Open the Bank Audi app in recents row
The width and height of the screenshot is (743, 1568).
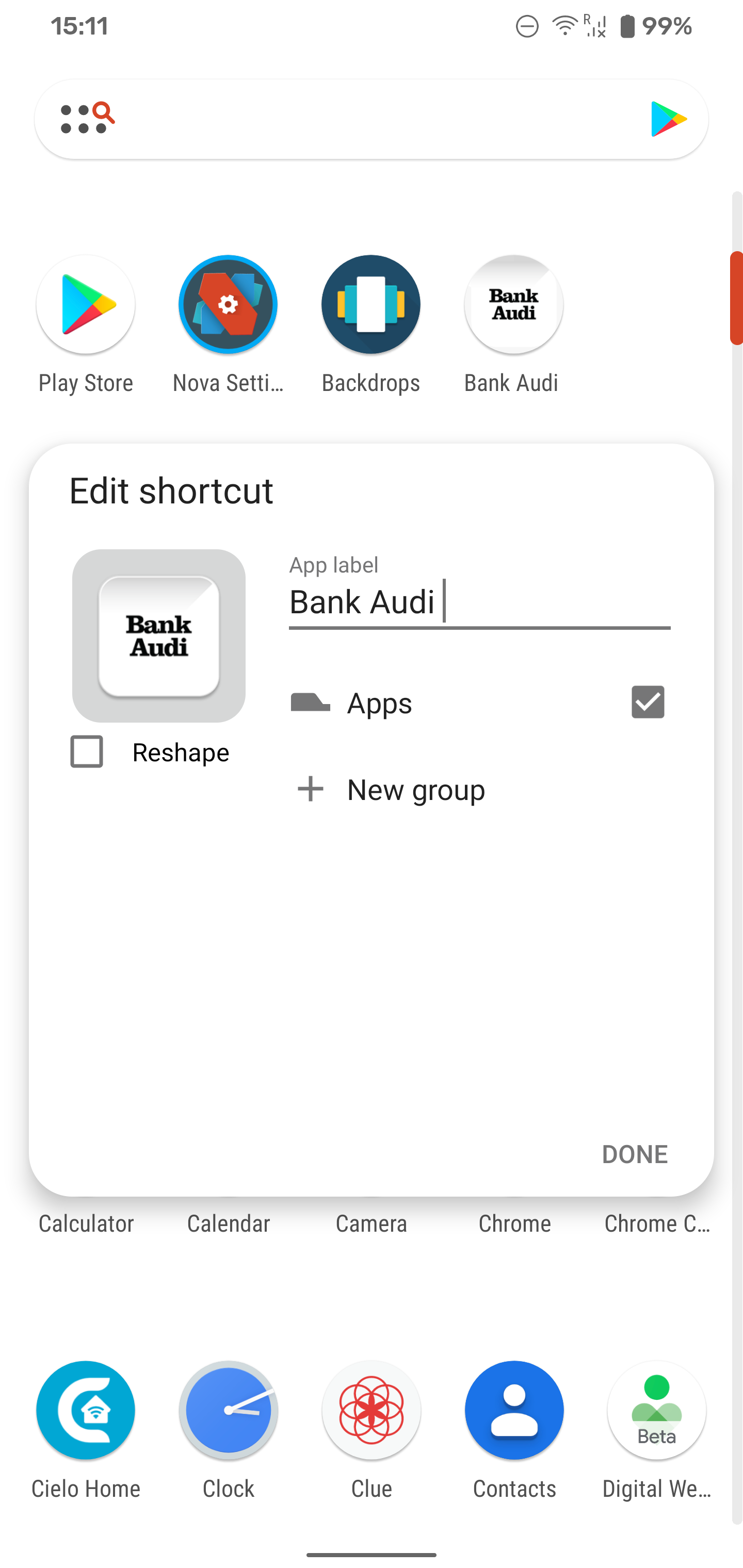(513, 304)
